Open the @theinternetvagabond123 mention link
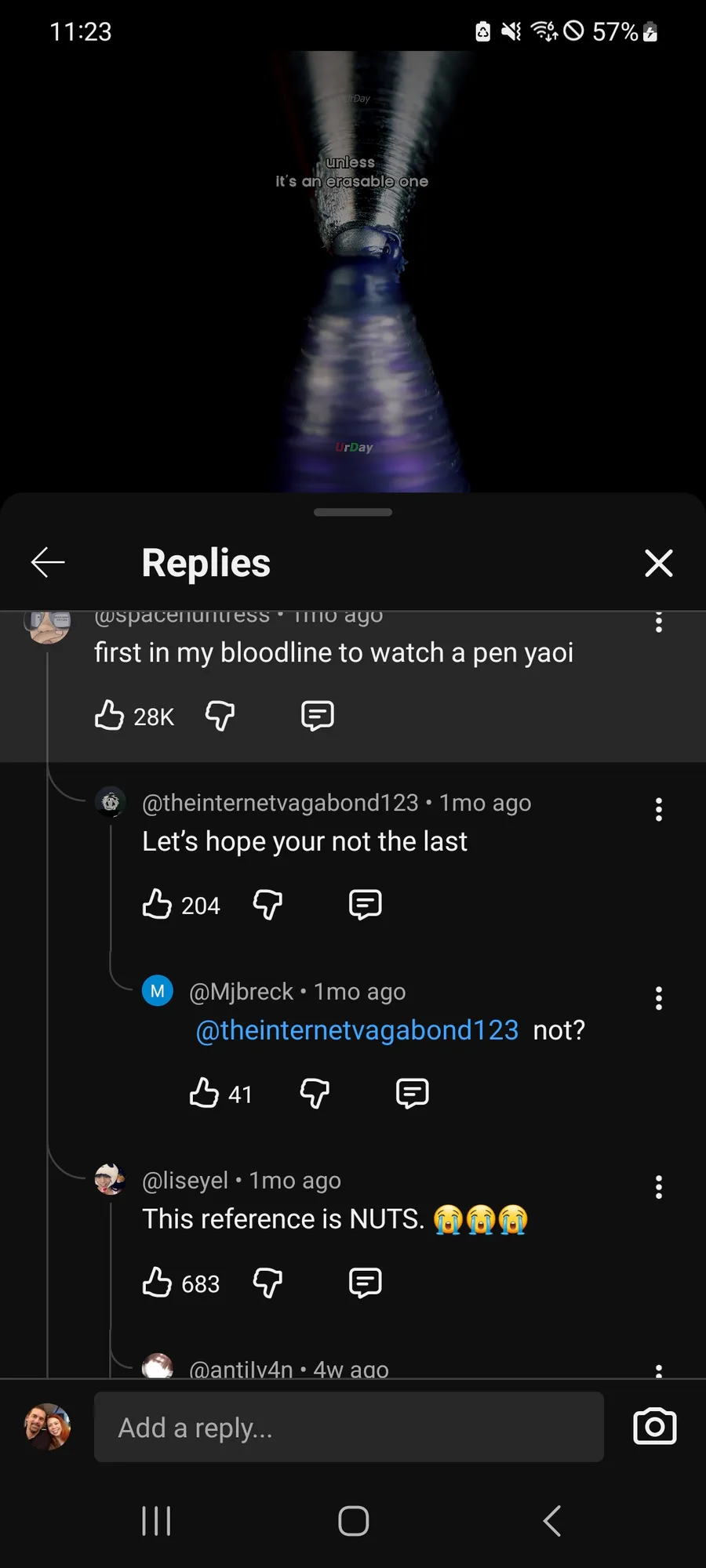This screenshot has height=1568, width=706. [357, 1030]
